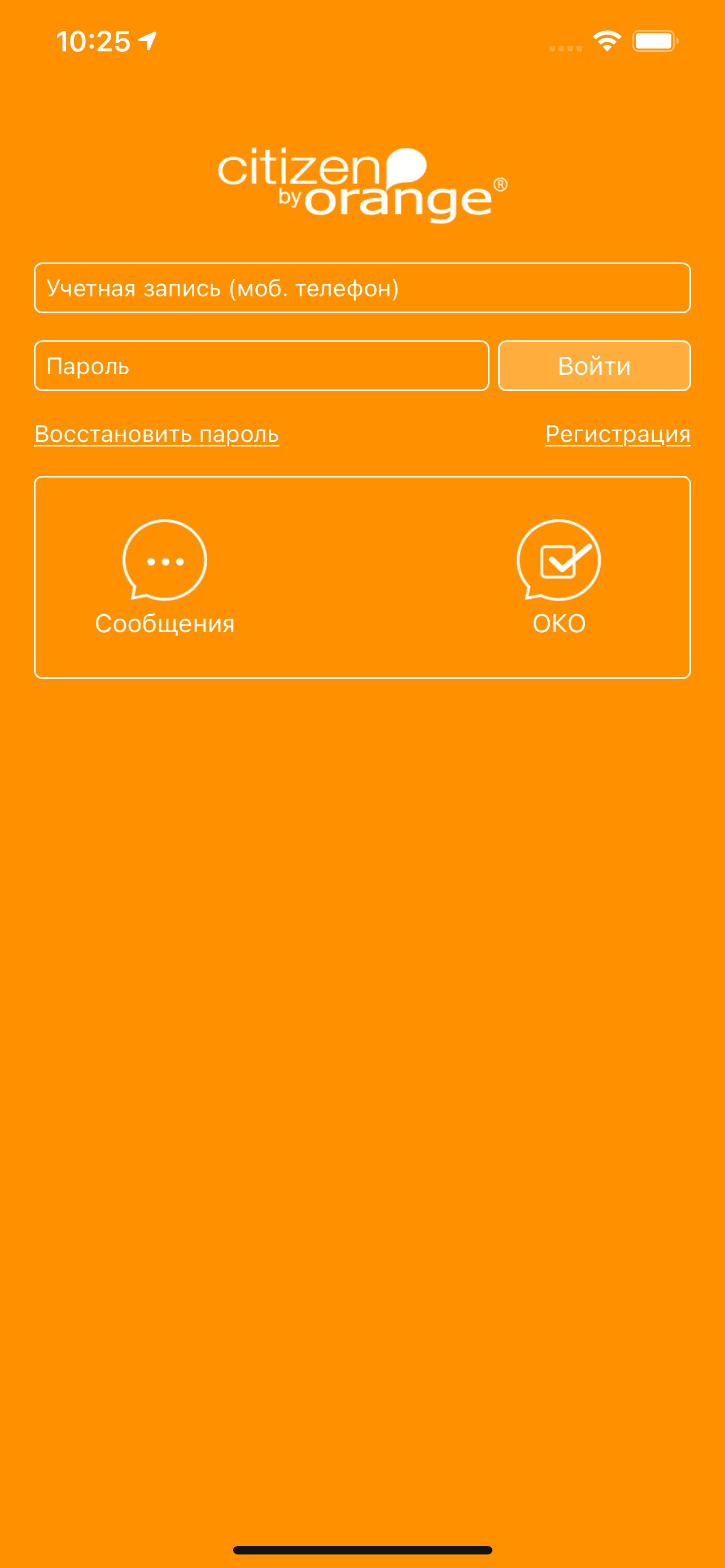Tap the Учетная запись phone field
The width and height of the screenshot is (725, 1568).
362,288
